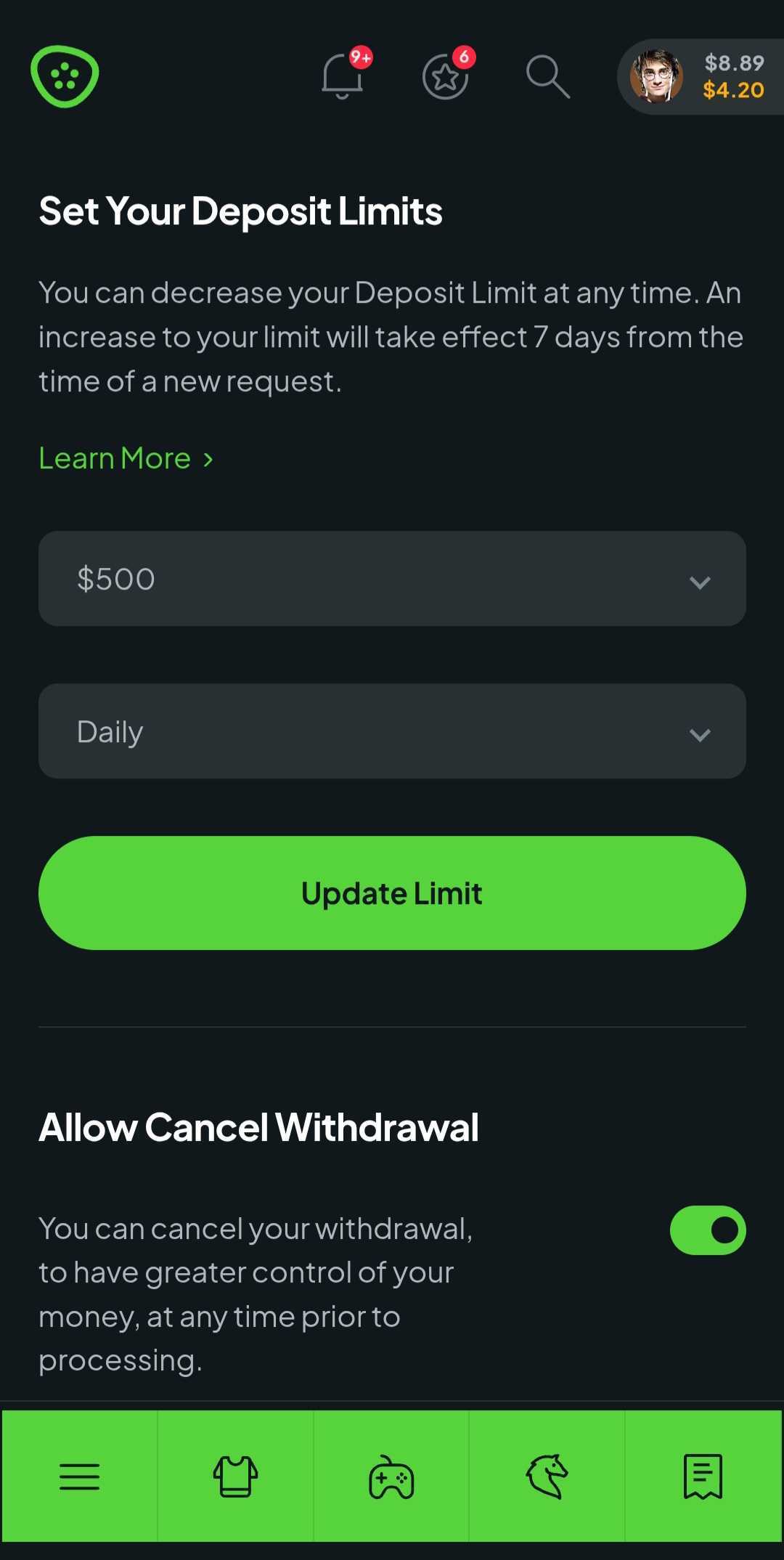Open the account balance profile chip
The width and height of the screenshot is (784, 1560).
pos(699,76)
